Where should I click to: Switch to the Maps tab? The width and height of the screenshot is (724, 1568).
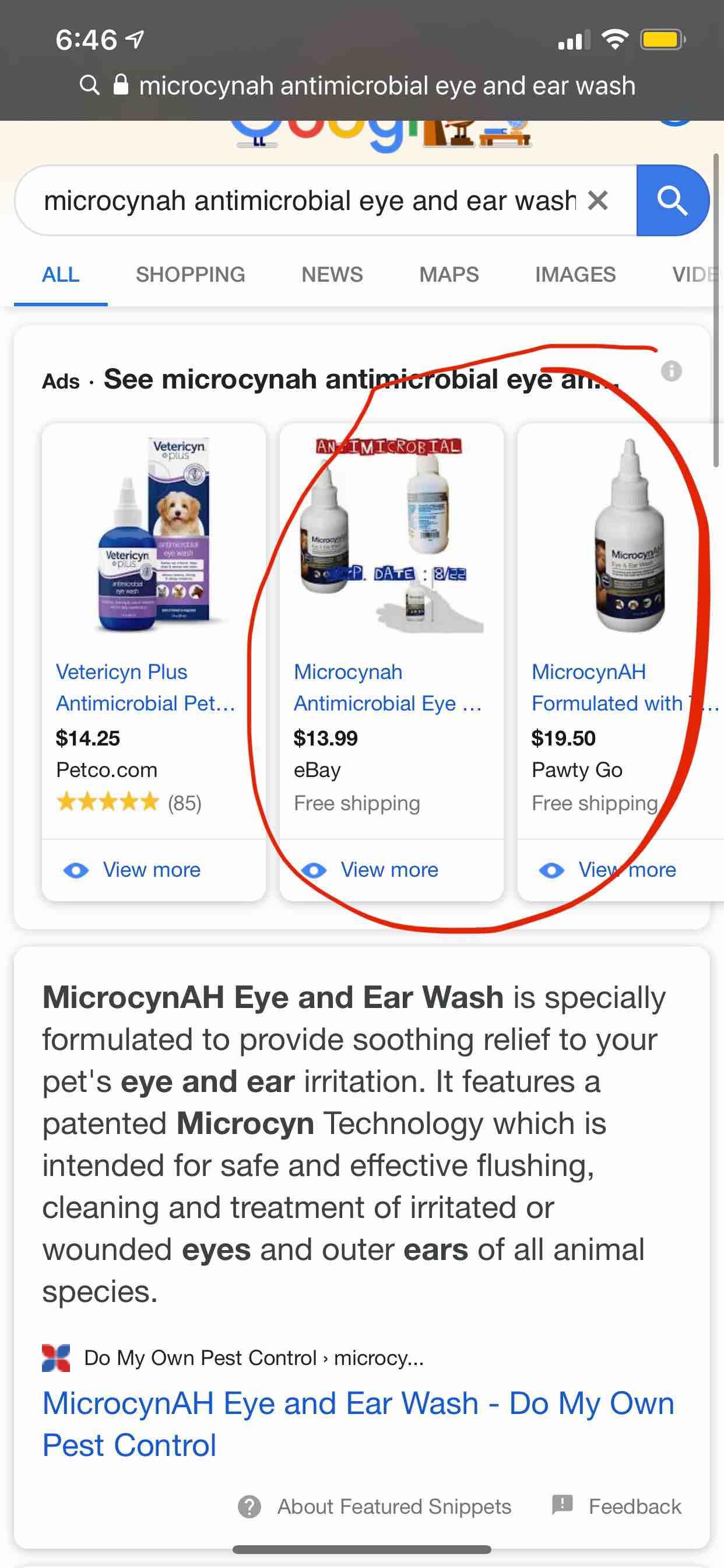coord(448,275)
